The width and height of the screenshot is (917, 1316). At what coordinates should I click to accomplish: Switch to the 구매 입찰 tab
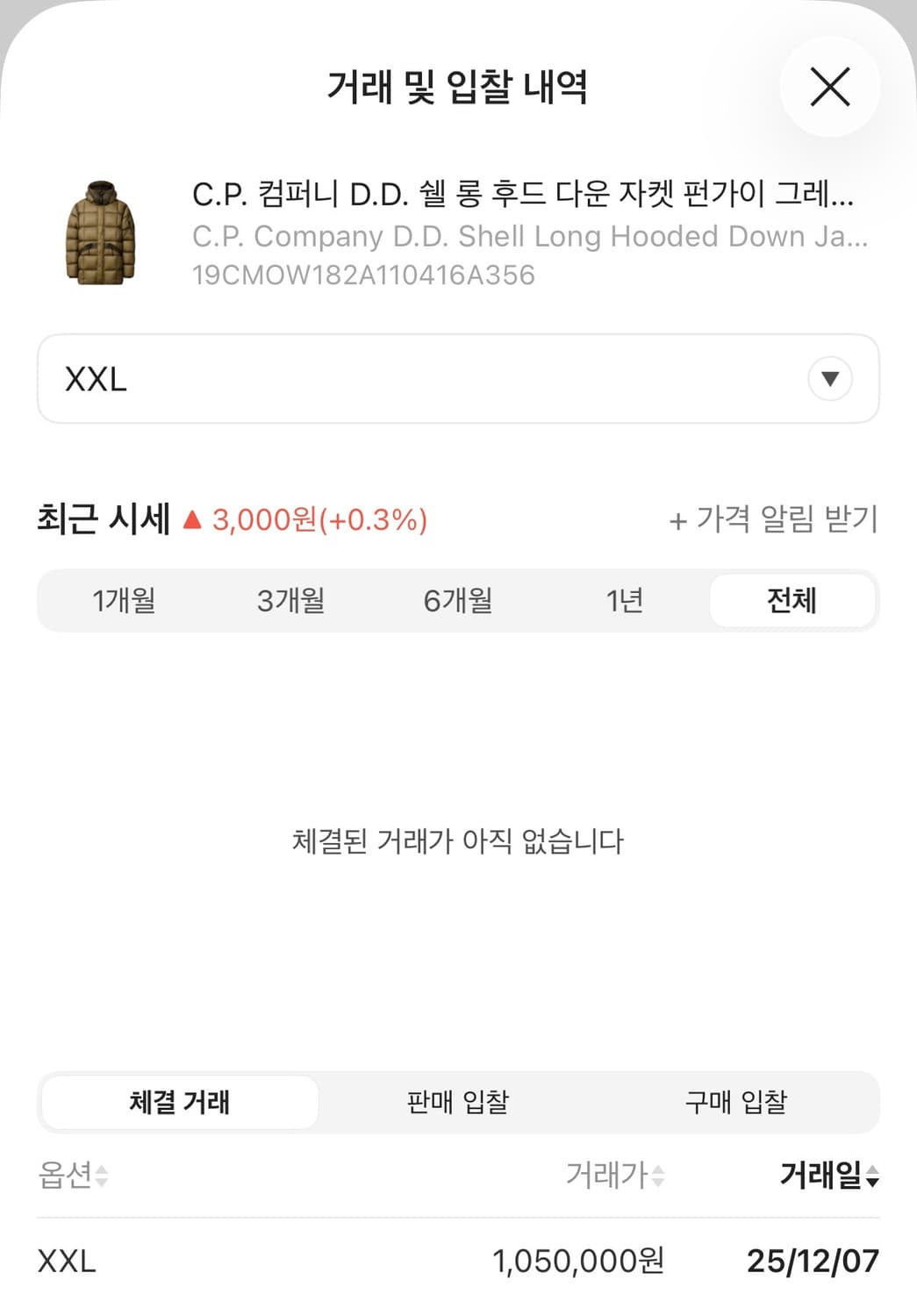[736, 1103]
